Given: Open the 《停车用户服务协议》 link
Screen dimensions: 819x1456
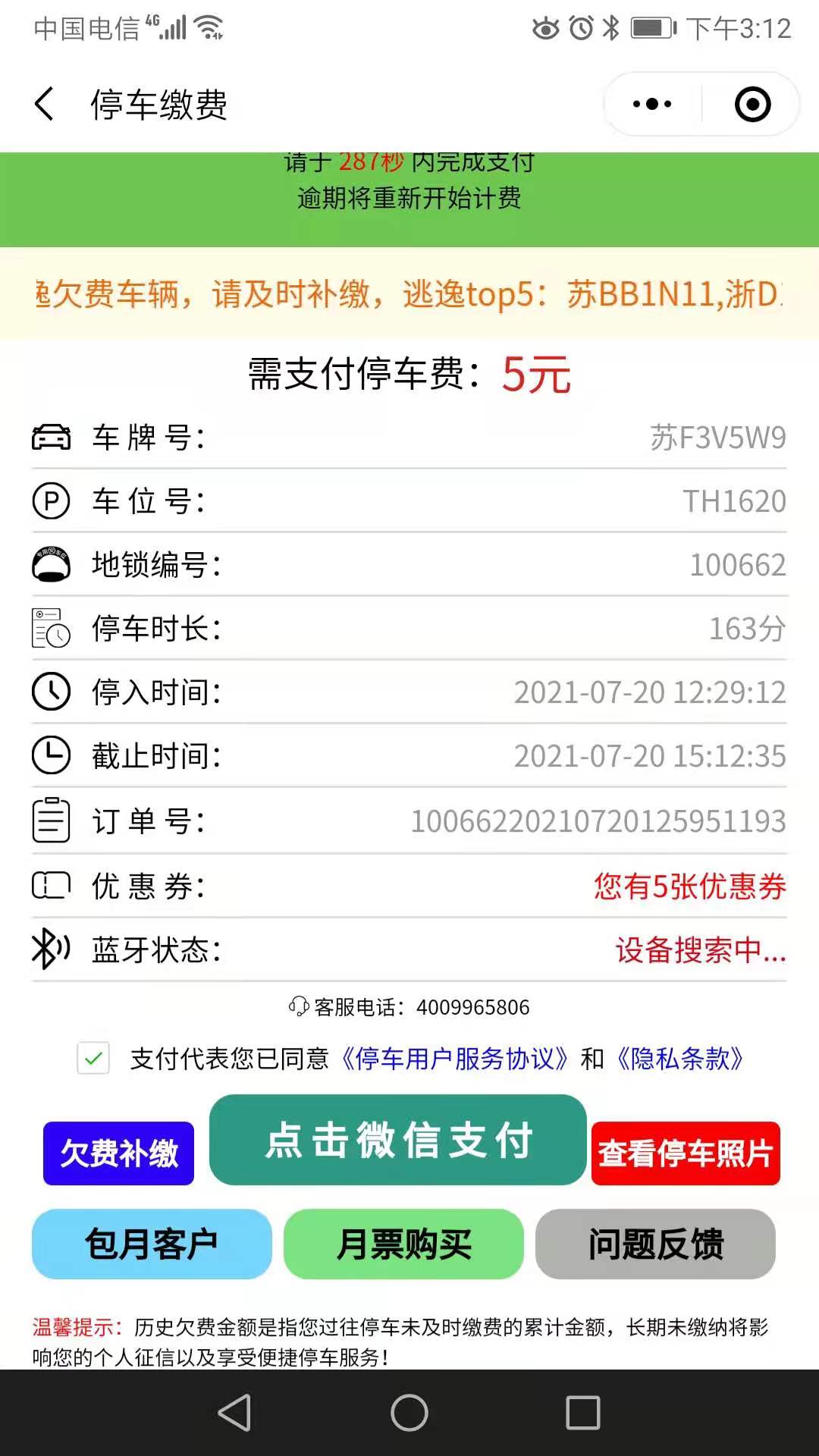Looking at the screenshot, I should click(453, 1058).
